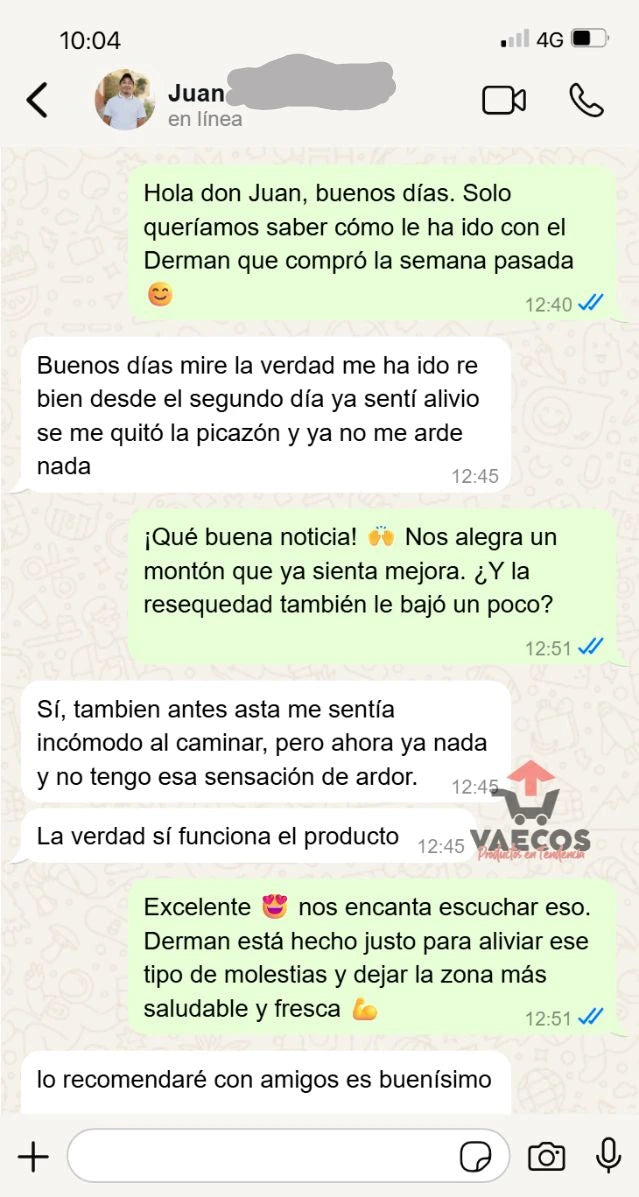Open the sticker picker
The image size is (639, 1197).
tap(476, 1157)
